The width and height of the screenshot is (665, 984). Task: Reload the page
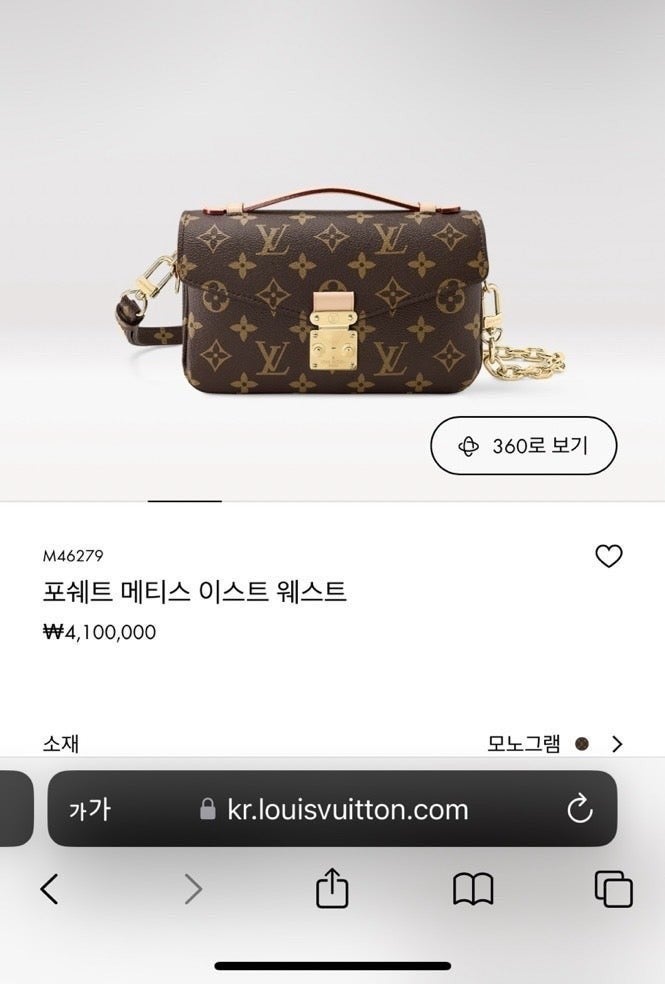point(580,809)
